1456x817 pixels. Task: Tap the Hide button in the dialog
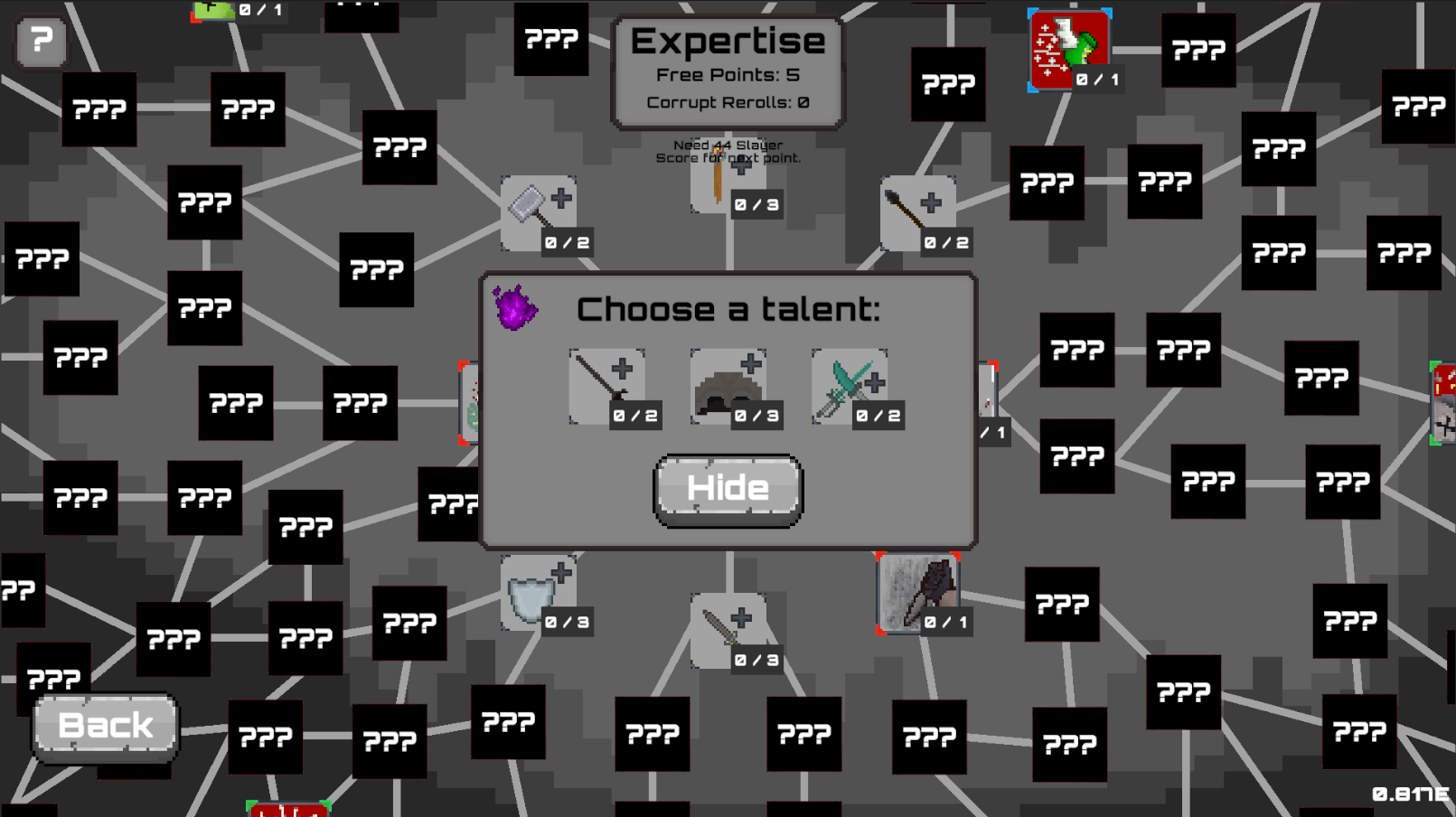click(728, 489)
